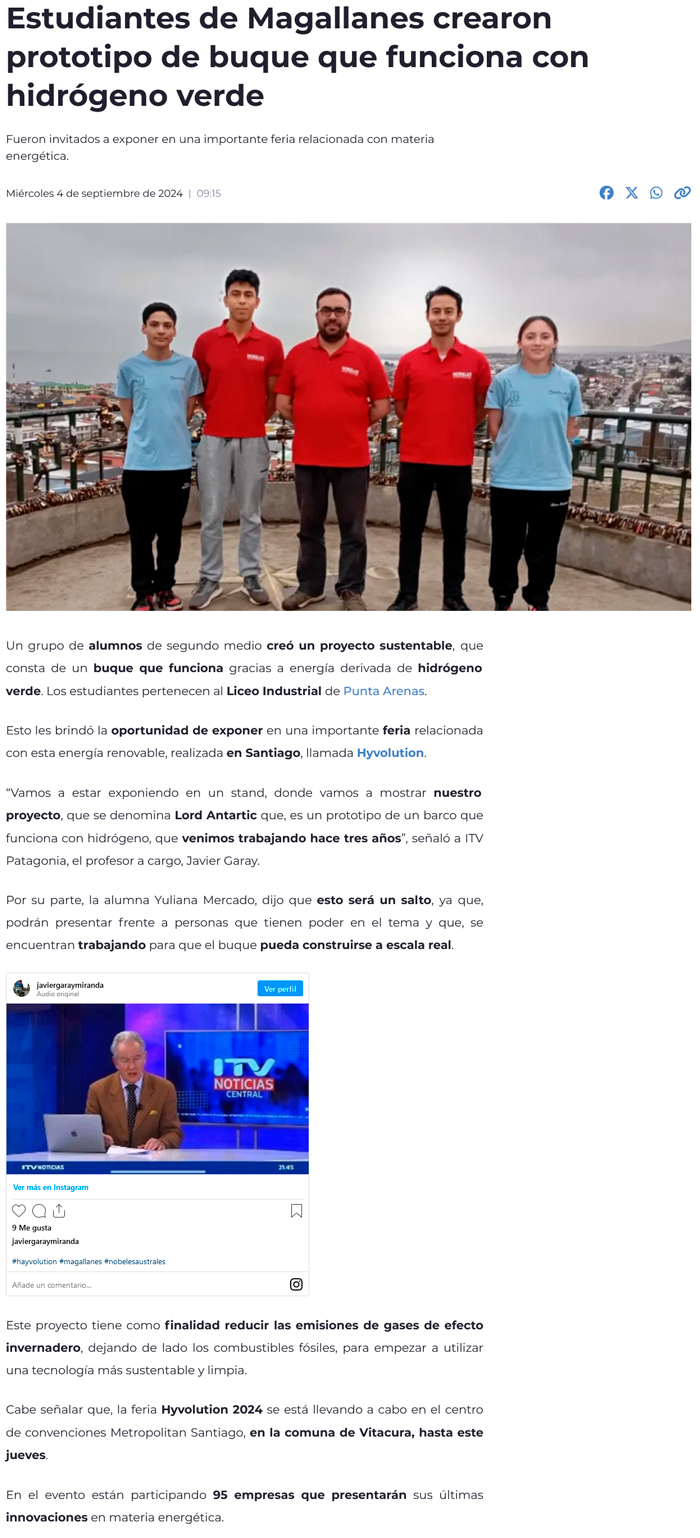This screenshot has width=700, height=1538.
Task: Comment on the Instagram post
Action: 39,1211
